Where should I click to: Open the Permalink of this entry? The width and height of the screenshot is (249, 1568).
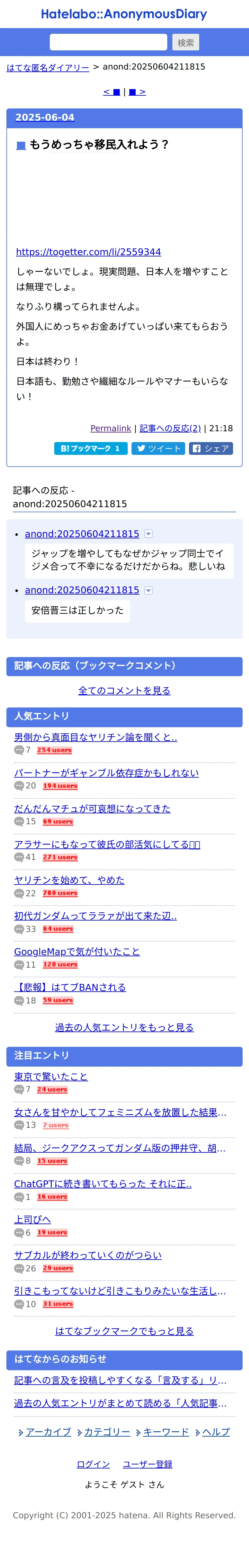point(111,428)
